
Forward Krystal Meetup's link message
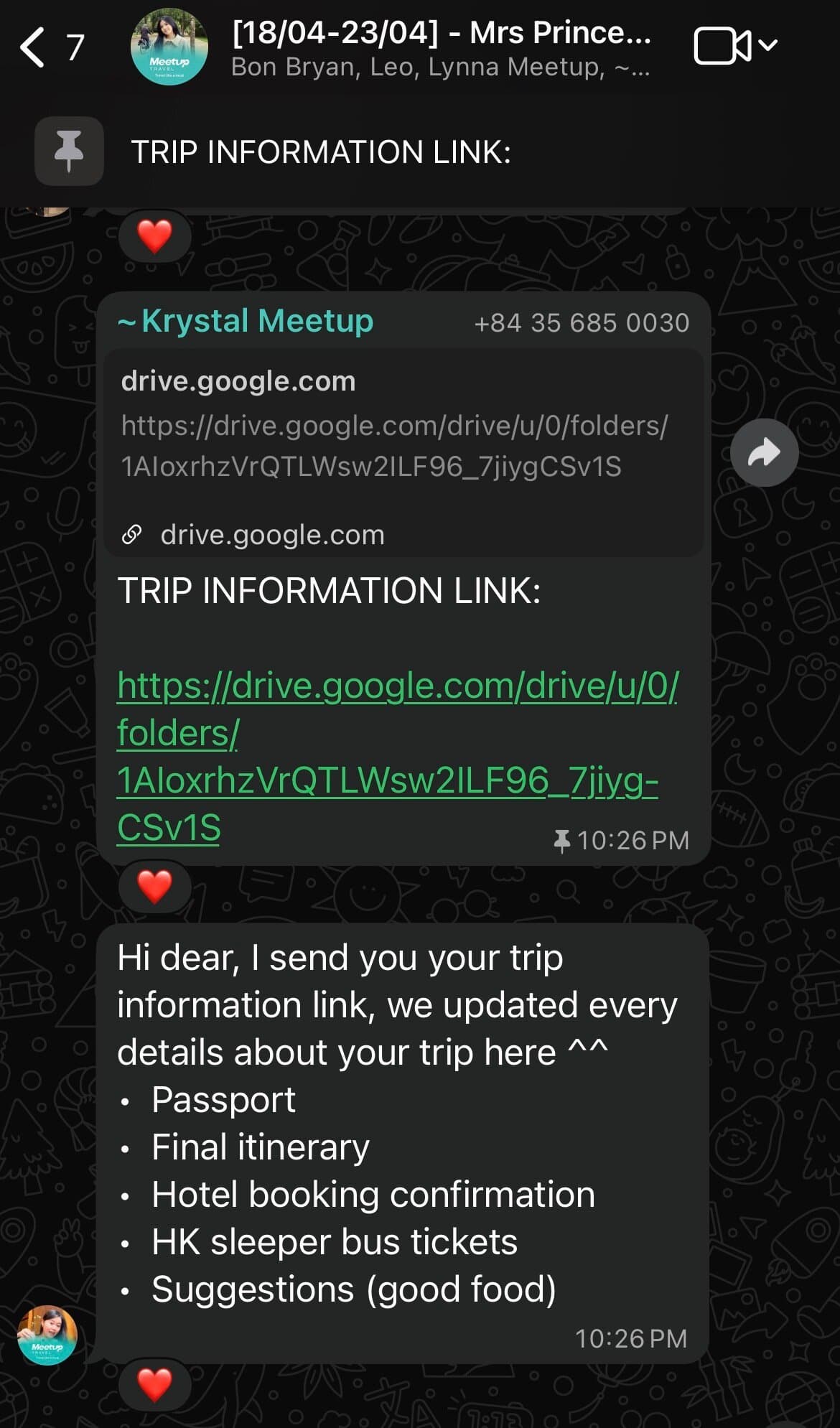pyautogui.click(x=764, y=453)
